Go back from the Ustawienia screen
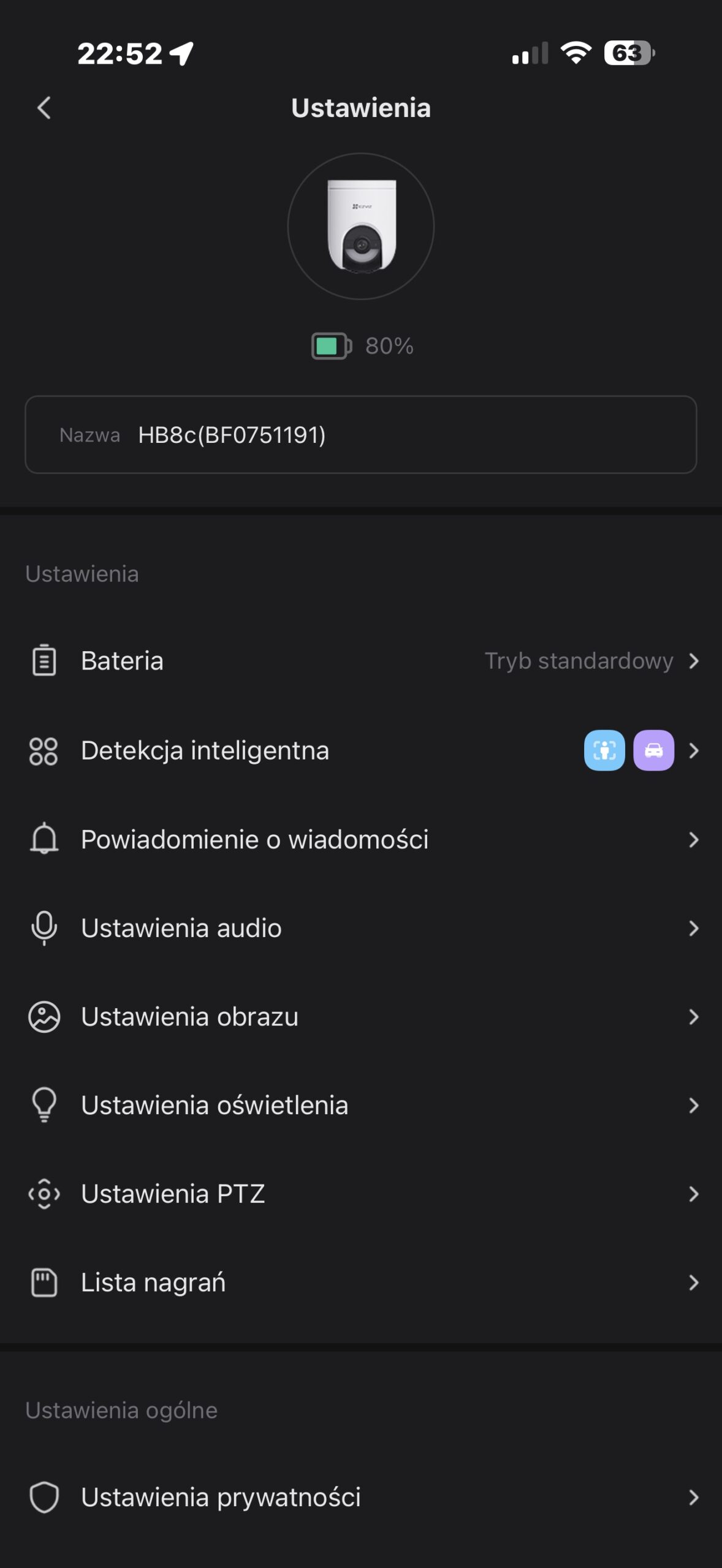 (x=44, y=108)
